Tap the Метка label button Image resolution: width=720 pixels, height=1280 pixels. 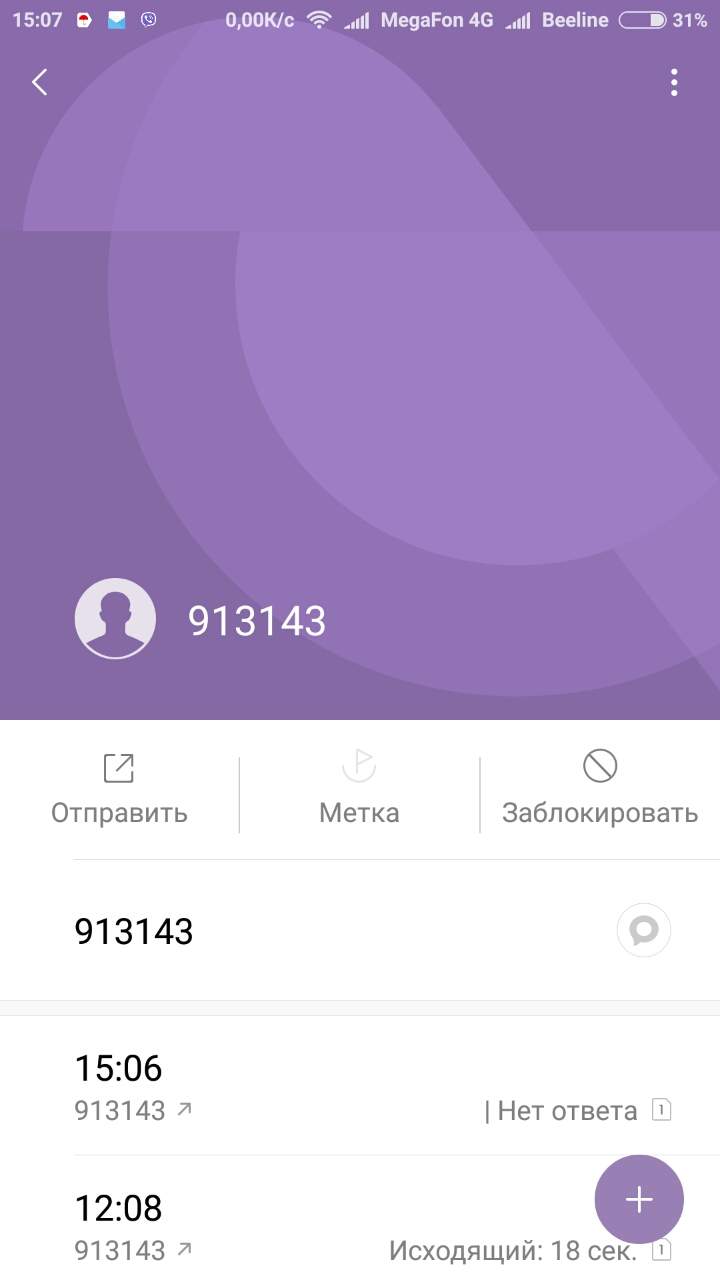click(359, 789)
